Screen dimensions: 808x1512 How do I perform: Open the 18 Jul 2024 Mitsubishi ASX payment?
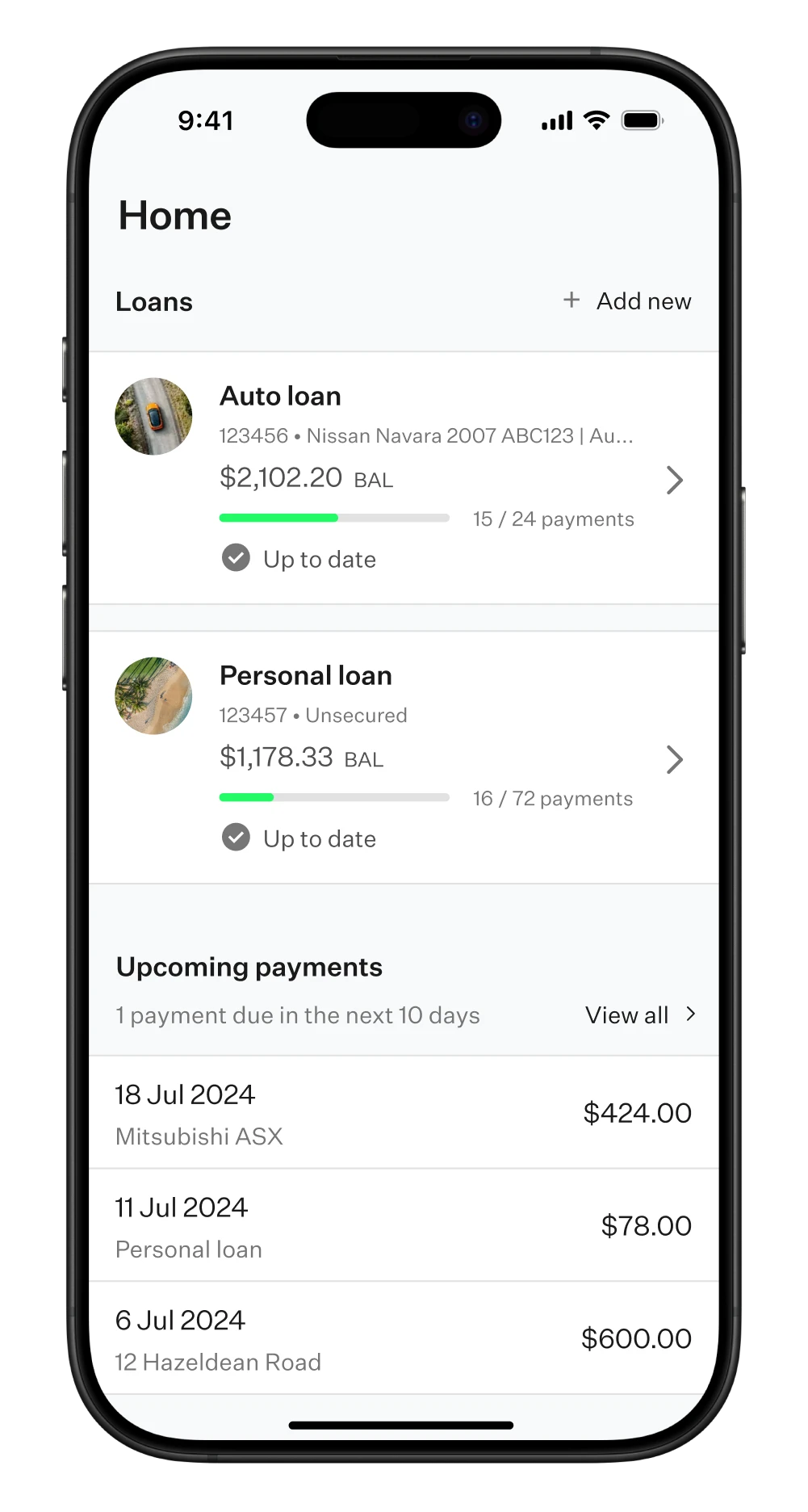coord(404,1113)
